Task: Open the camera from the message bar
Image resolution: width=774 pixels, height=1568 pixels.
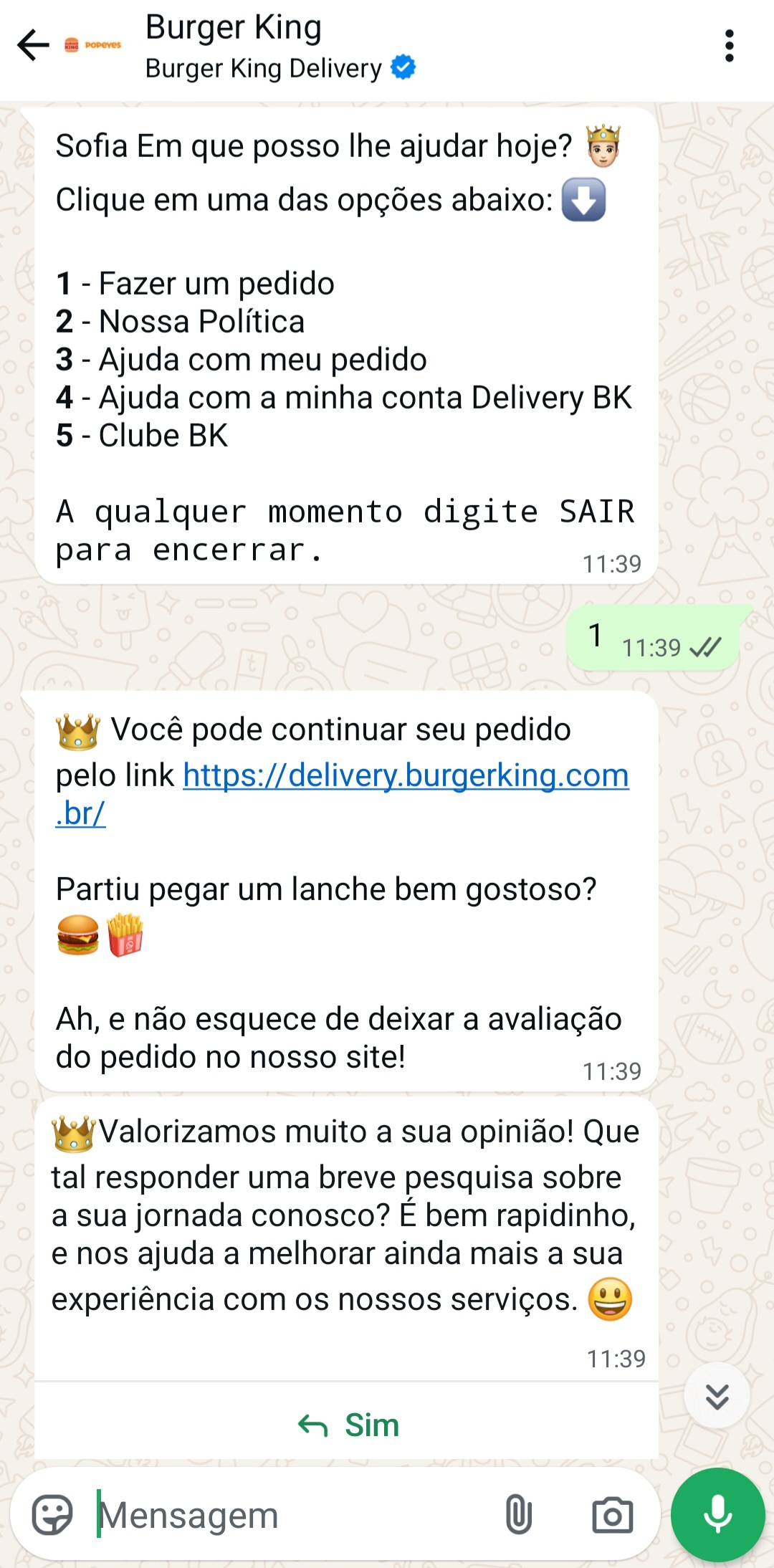Action: (613, 1515)
